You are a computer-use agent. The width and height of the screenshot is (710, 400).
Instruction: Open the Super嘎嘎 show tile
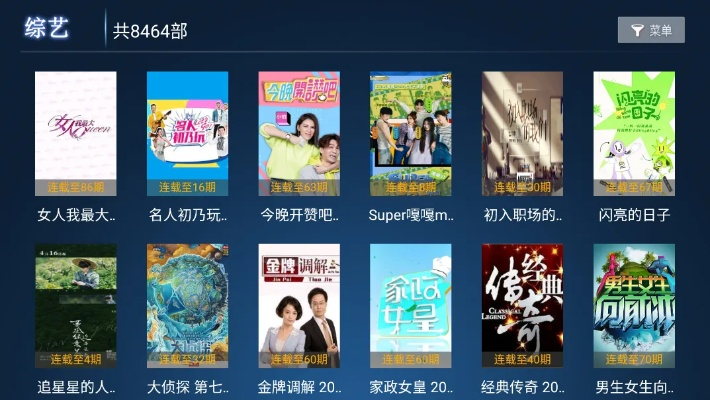click(411, 133)
